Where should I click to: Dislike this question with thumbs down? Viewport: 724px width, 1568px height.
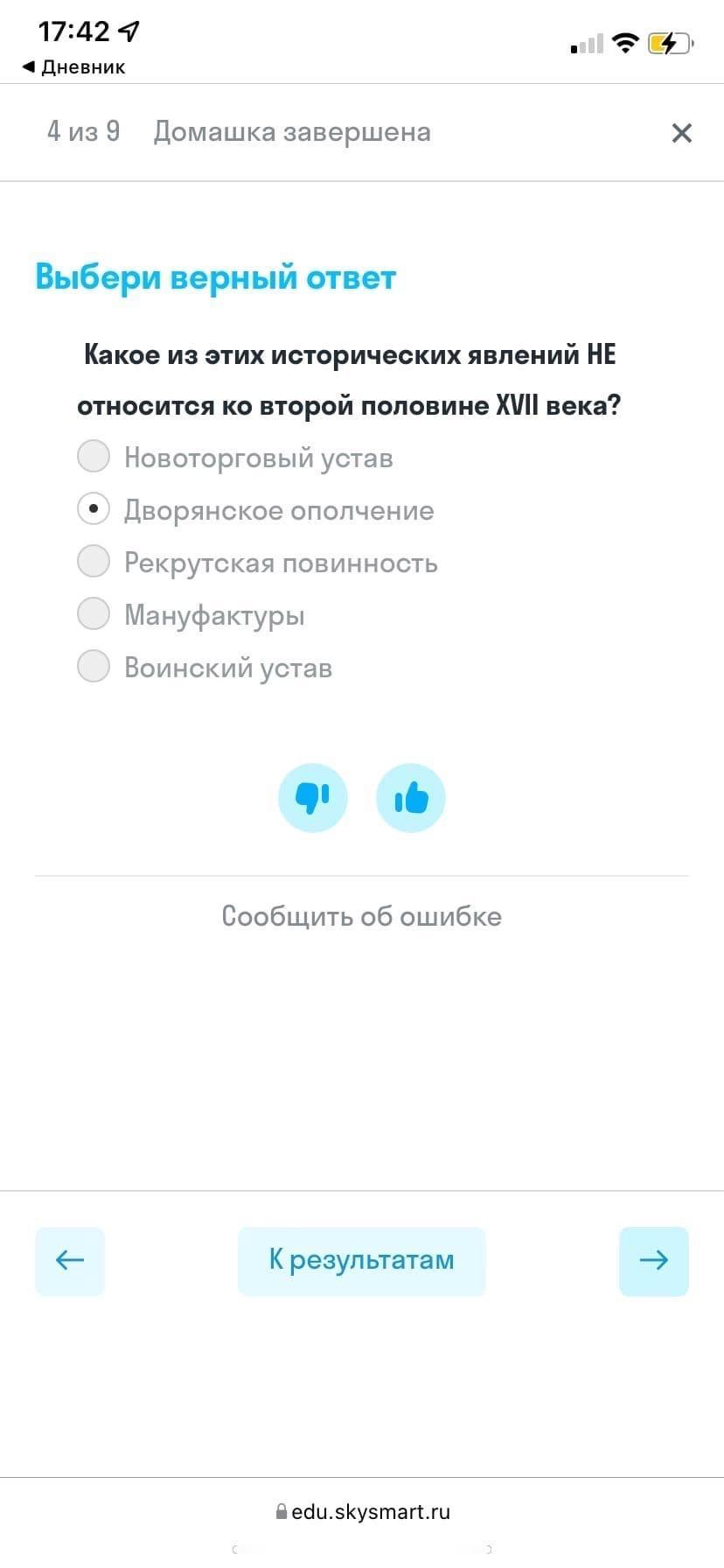313,798
